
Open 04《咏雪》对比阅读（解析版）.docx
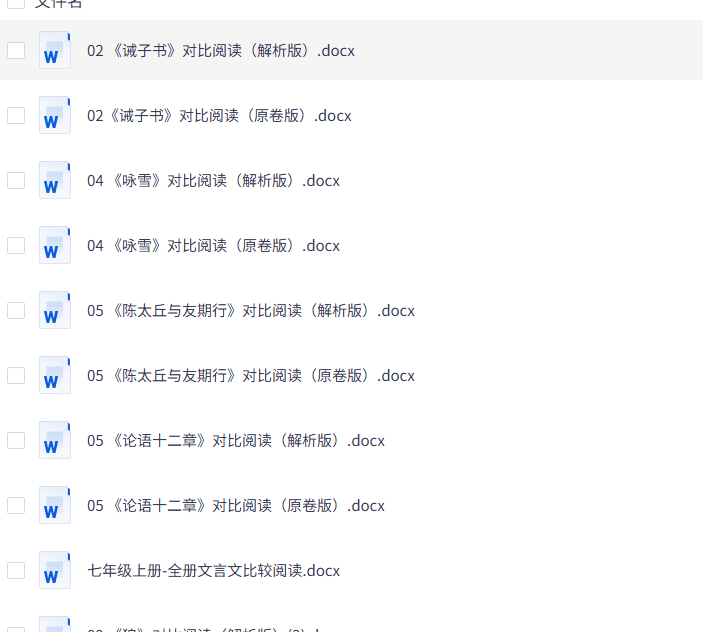213,180
